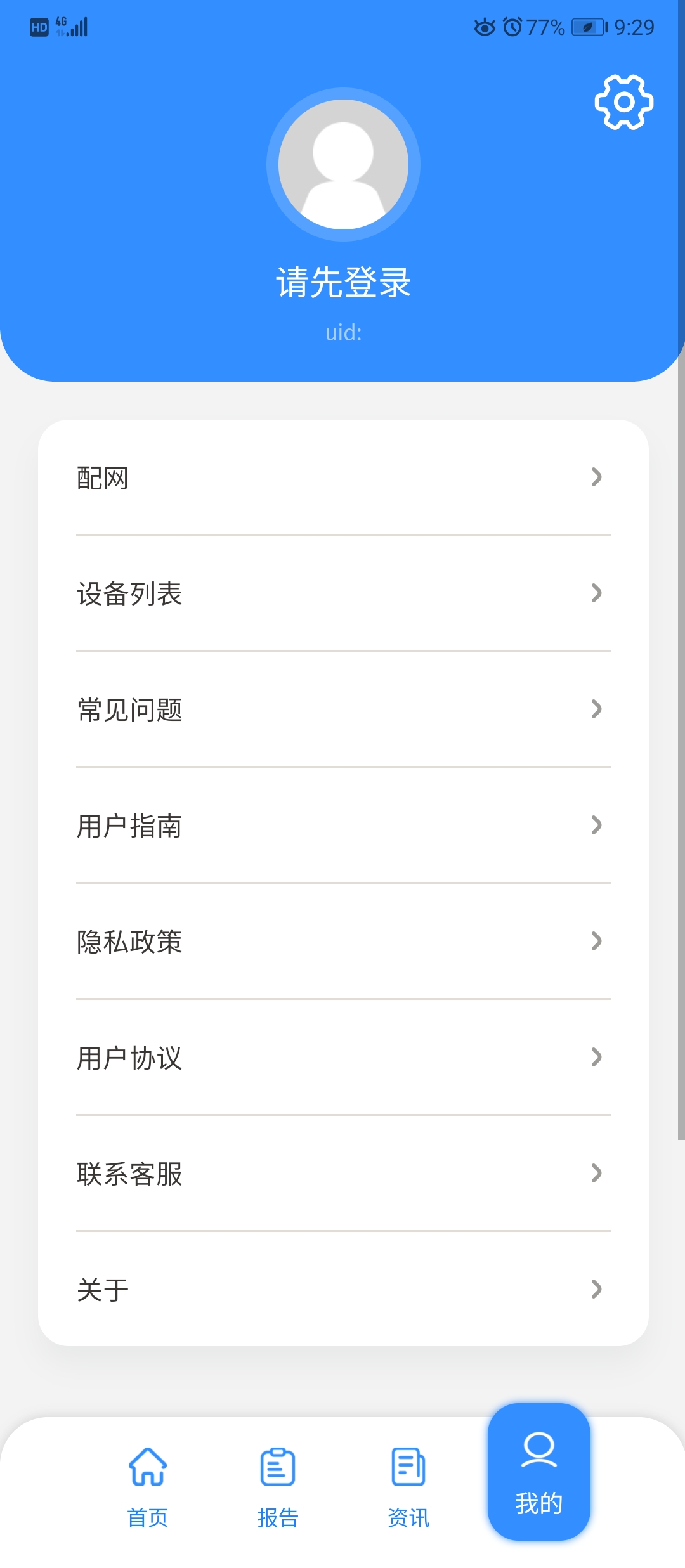Read the 隐私政策 privacy policy
This screenshot has width=685, height=1568.
pyautogui.click(x=342, y=942)
